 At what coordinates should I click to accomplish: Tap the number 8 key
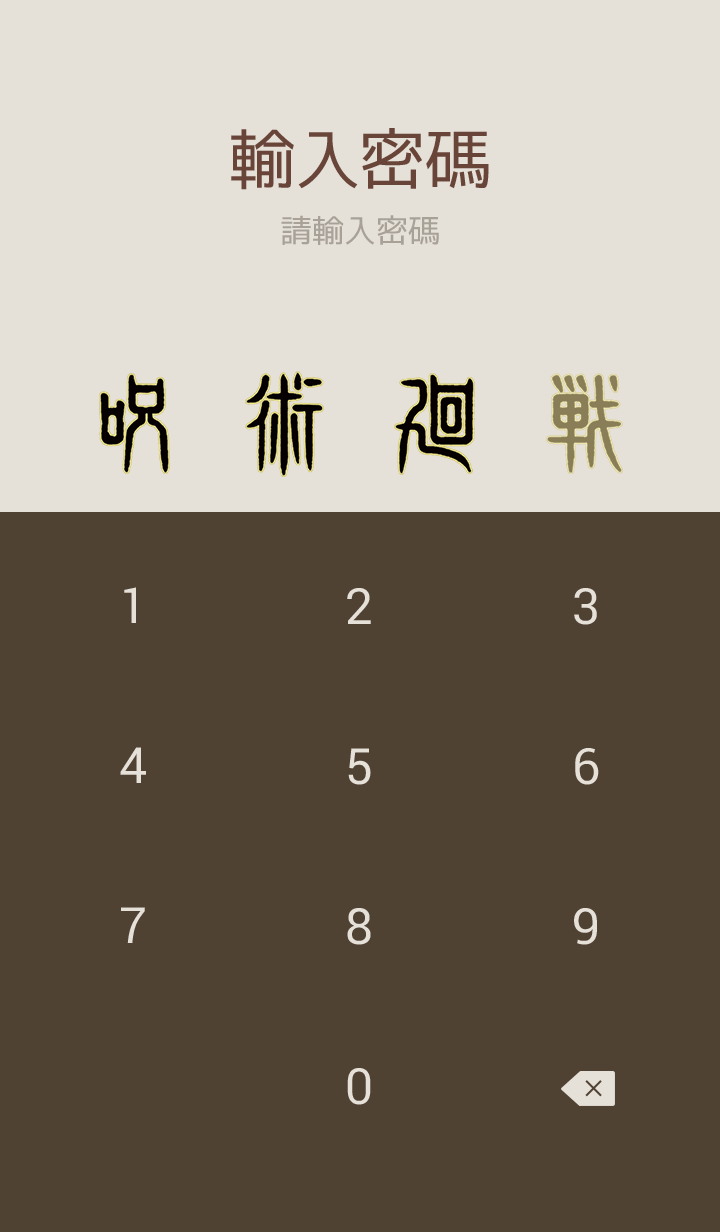click(359, 927)
